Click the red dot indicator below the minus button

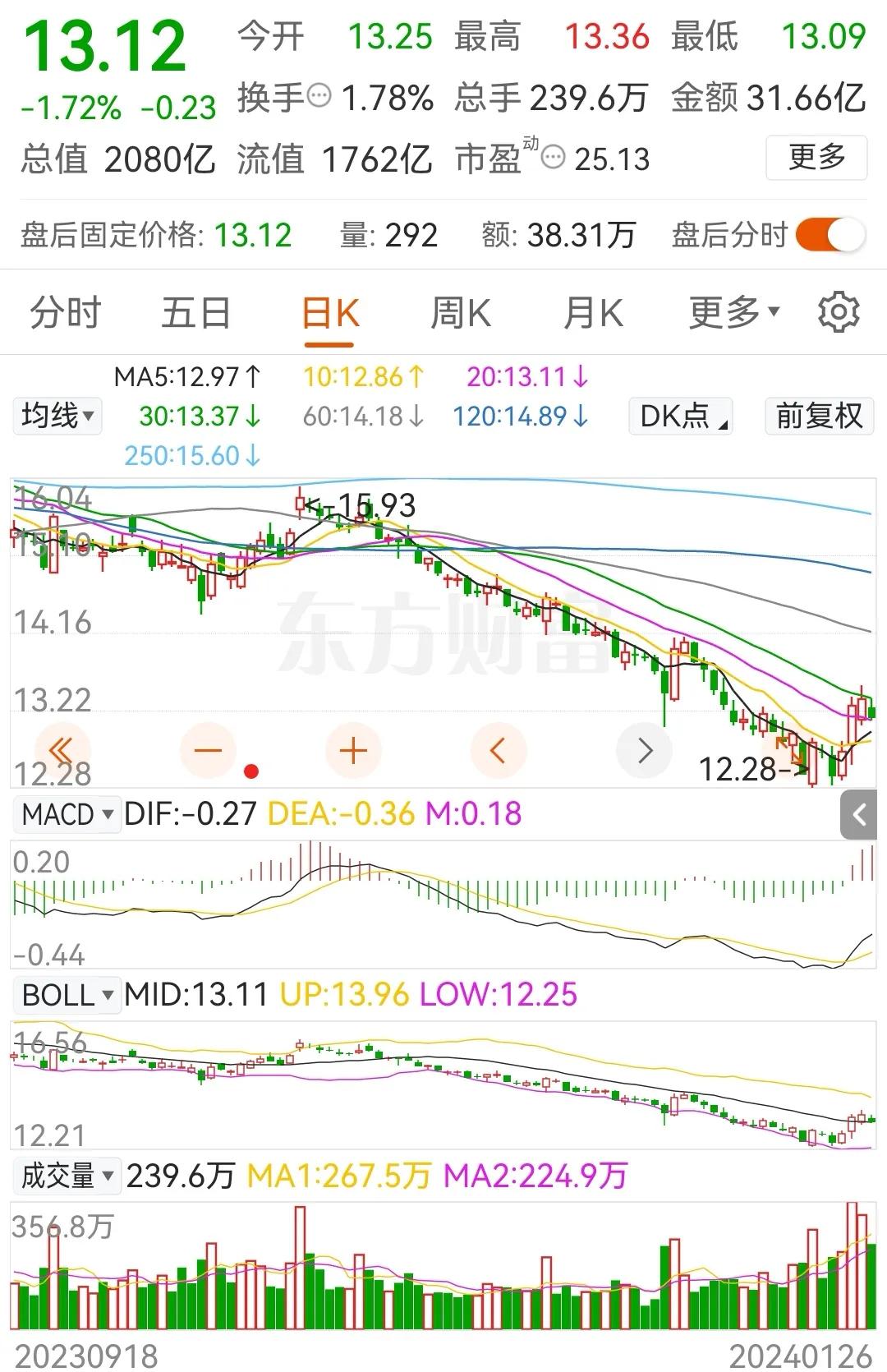coord(251,771)
